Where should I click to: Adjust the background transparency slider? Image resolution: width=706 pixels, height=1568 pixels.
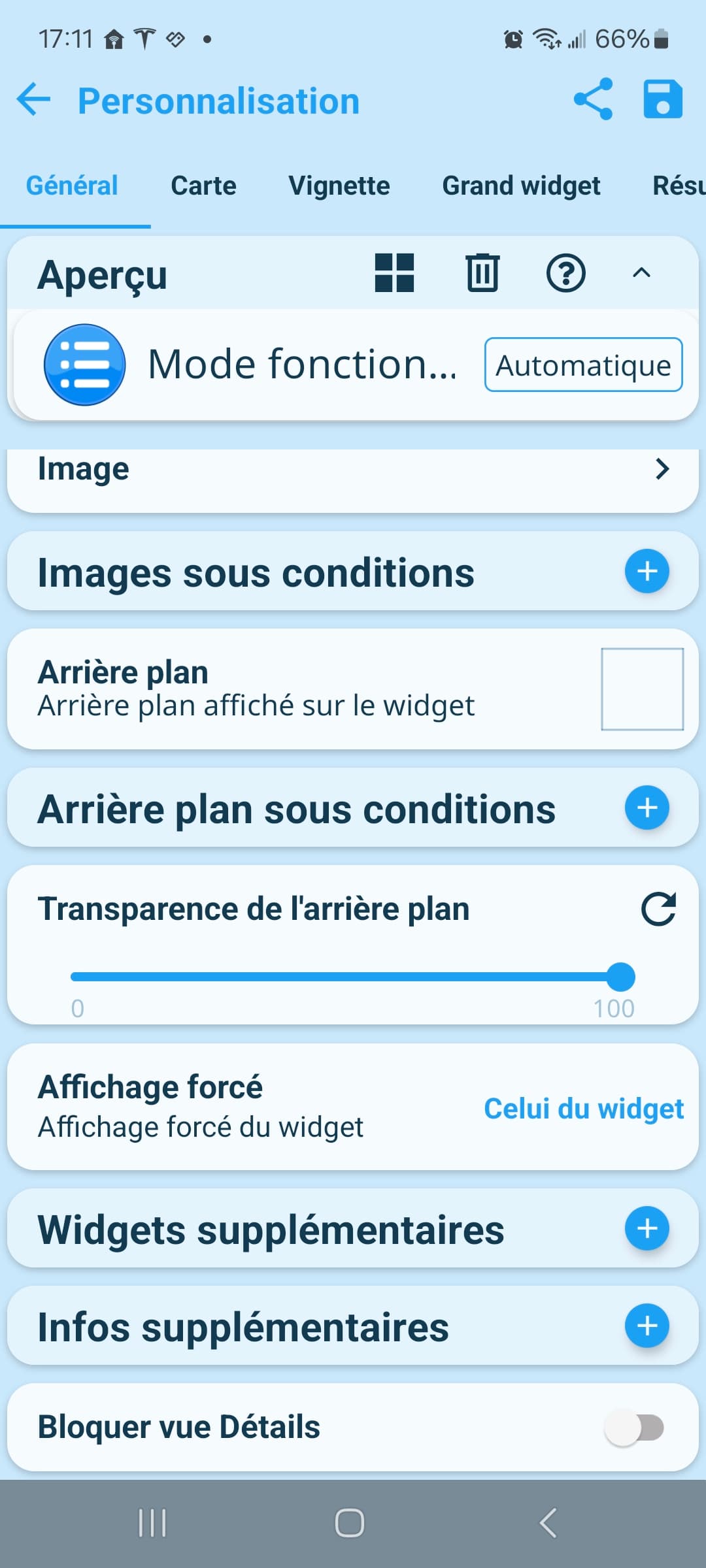tap(620, 977)
